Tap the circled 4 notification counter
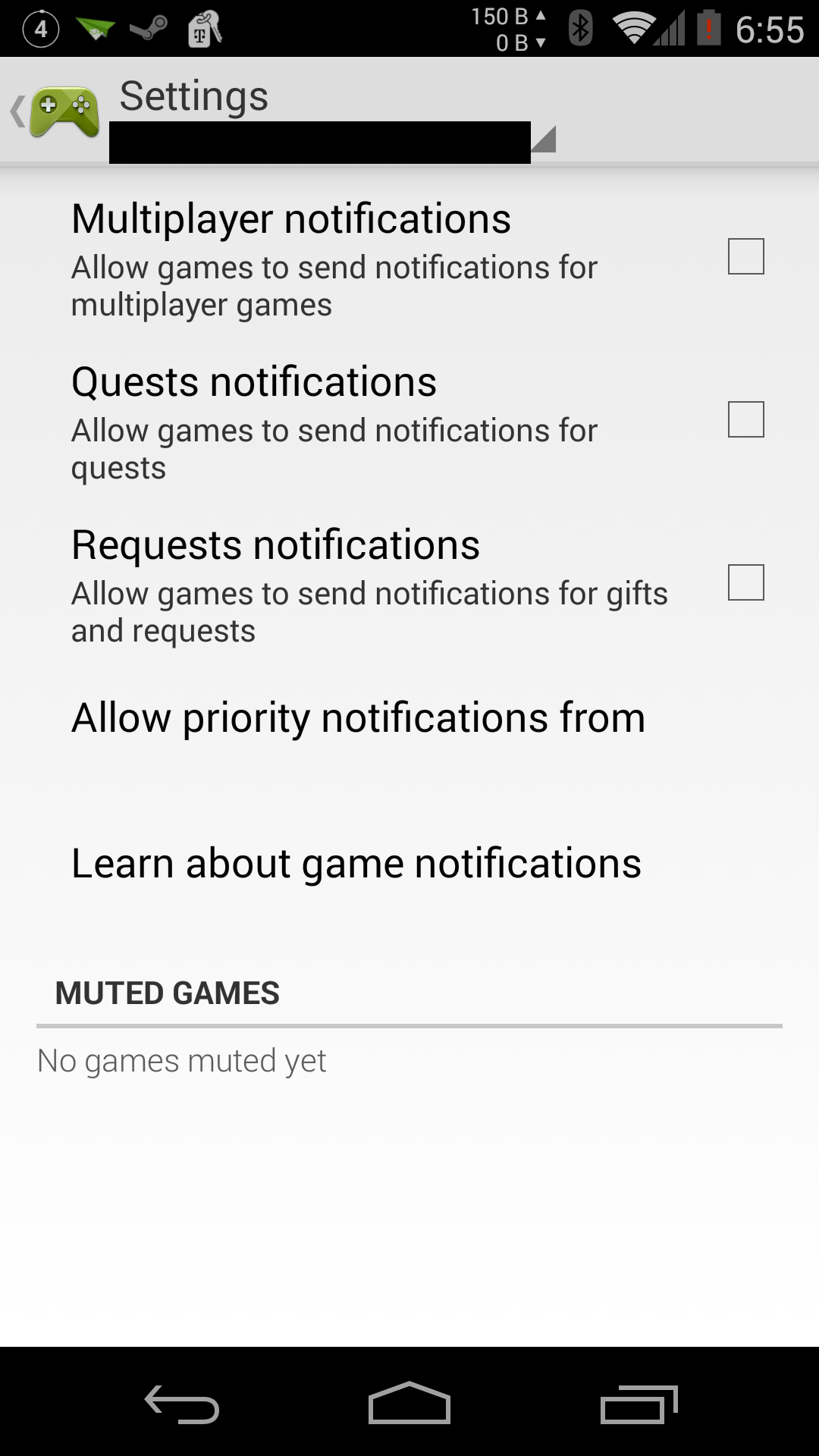 click(x=39, y=29)
